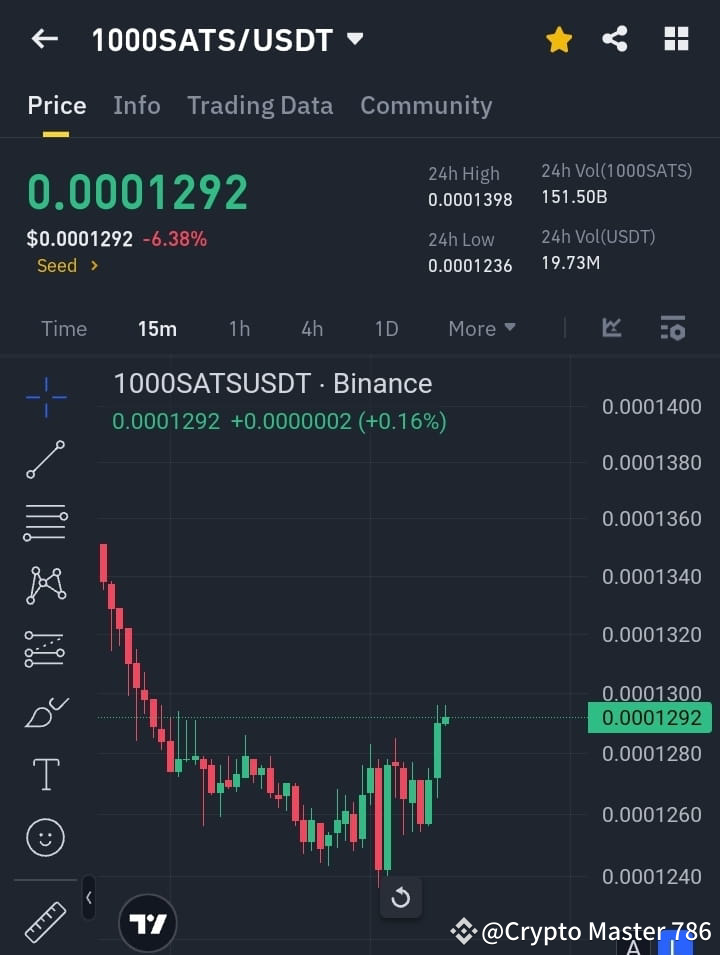This screenshot has height=955, width=720.
Task: Open the emoji annotation tool
Action: click(x=45, y=837)
